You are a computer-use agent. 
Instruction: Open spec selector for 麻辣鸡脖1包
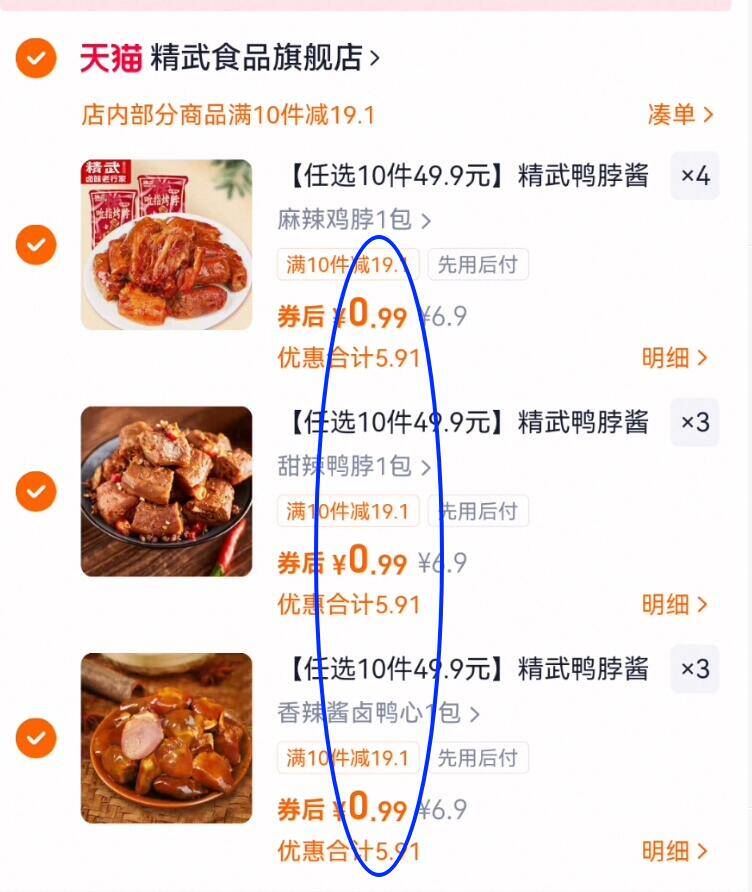(x=350, y=220)
